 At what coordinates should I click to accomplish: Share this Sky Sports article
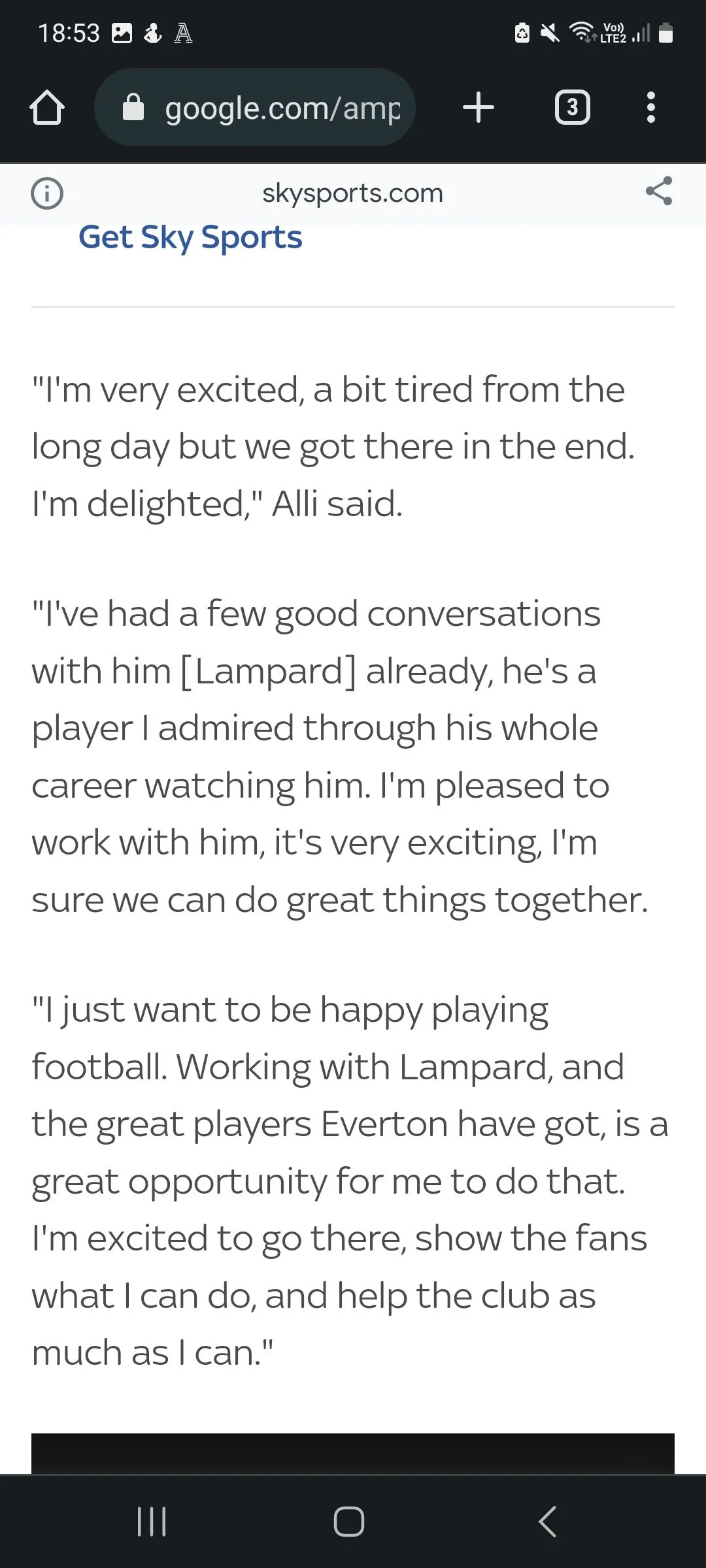[x=658, y=191]
